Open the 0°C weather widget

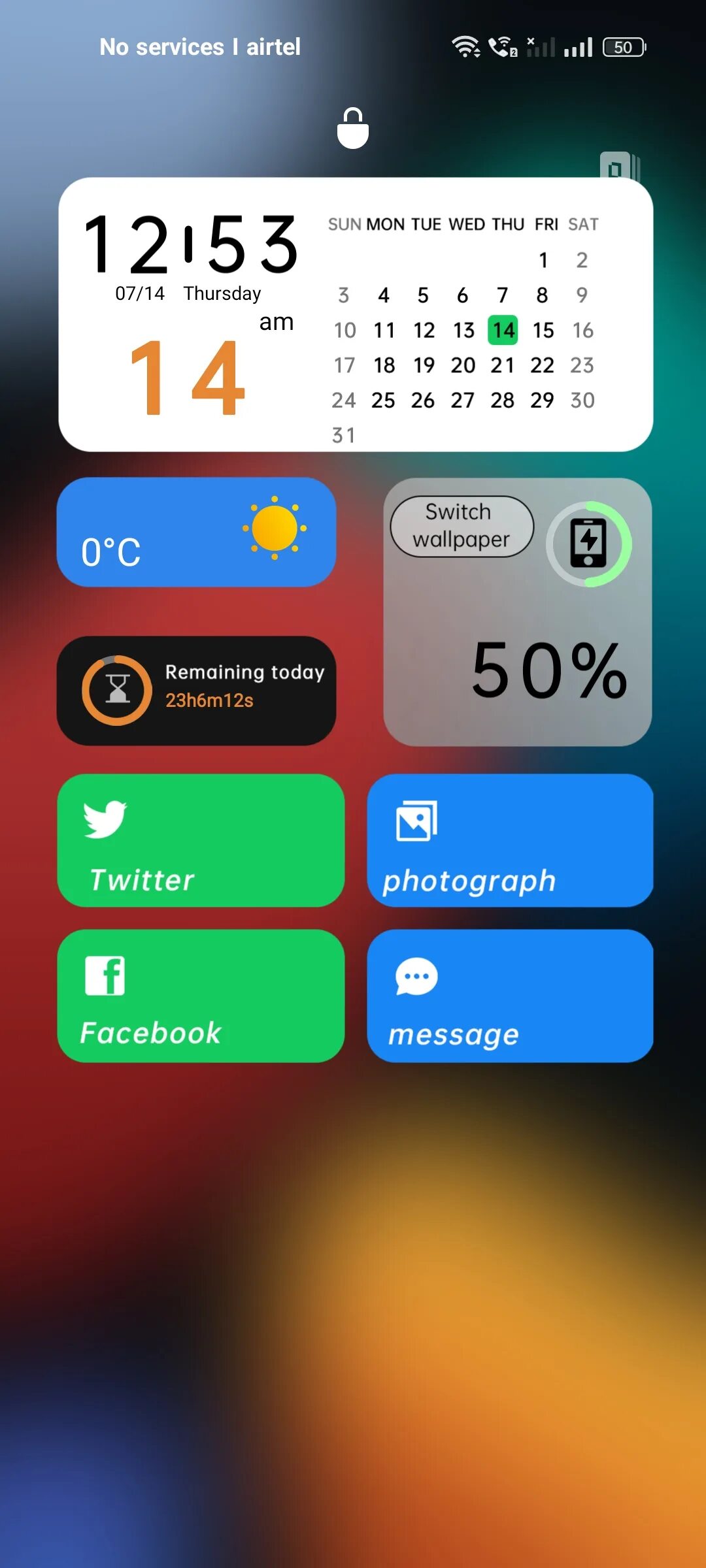[x=196, y=532]
